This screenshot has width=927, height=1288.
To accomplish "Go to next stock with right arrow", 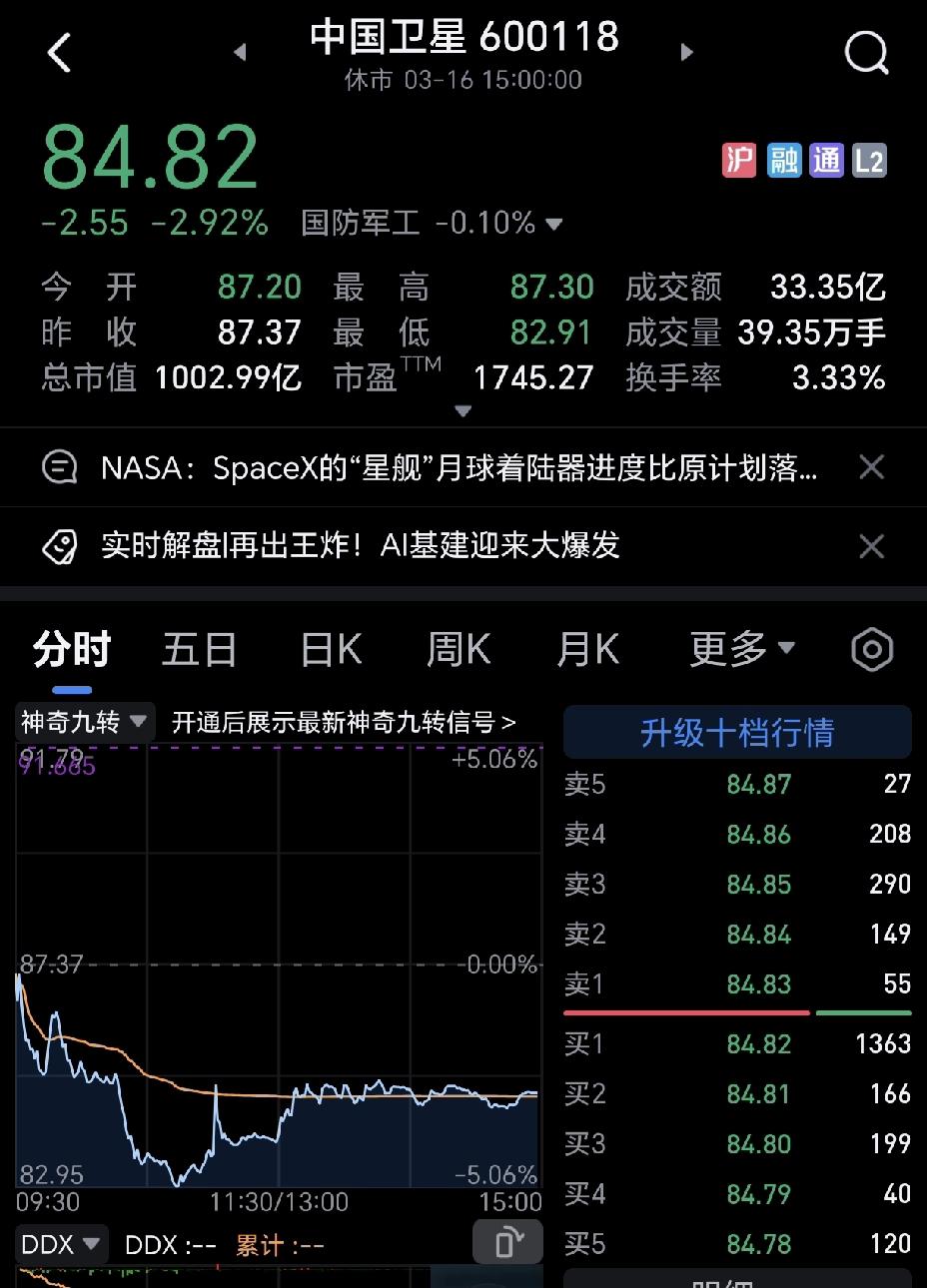I will point(687,52).
